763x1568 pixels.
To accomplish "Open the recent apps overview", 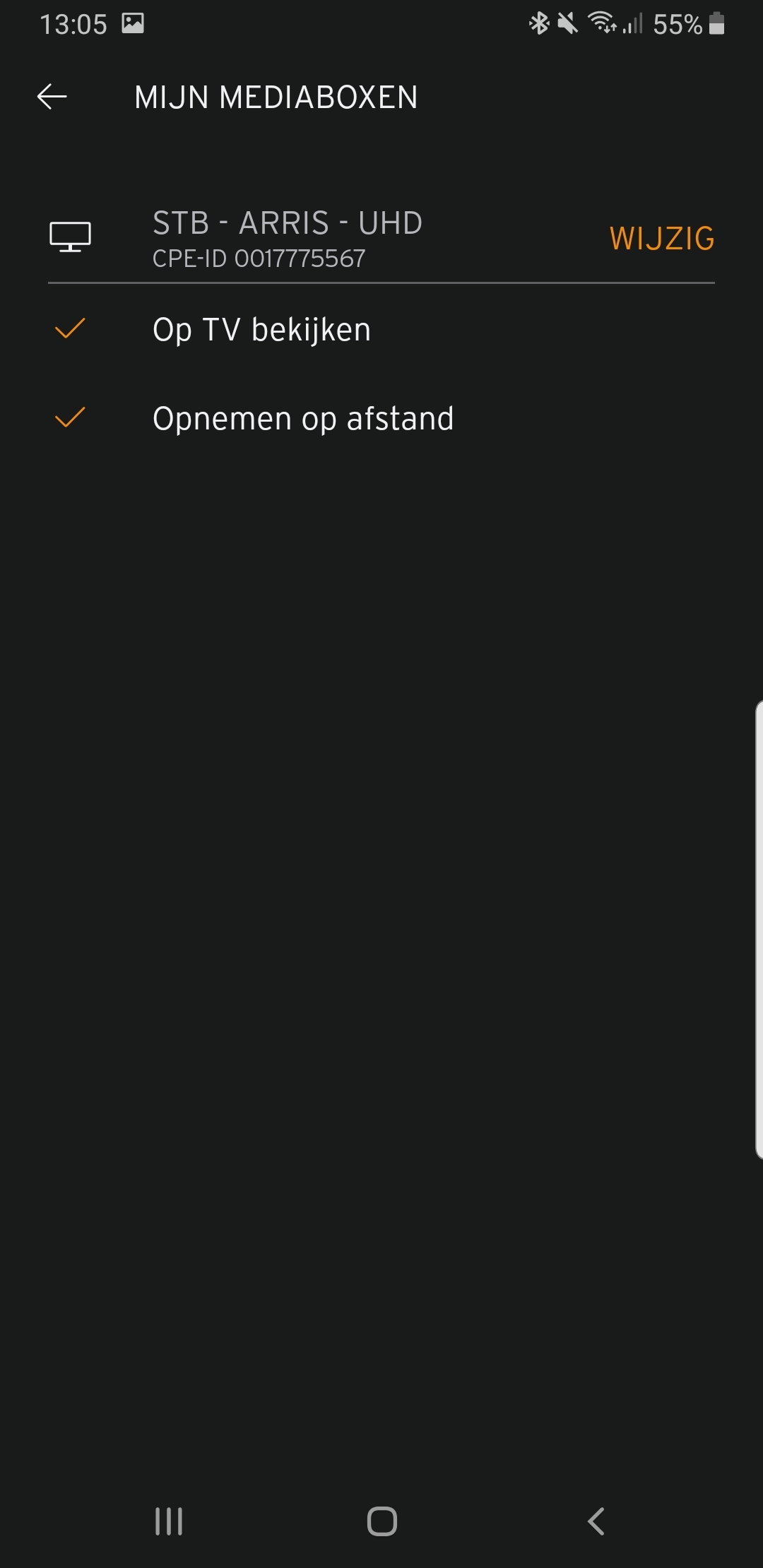I will click(x=169, y=1521).
